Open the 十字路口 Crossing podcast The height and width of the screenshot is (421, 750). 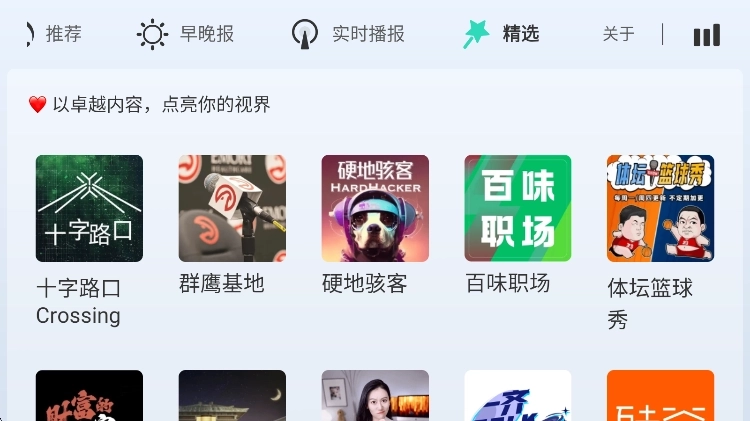click(x=89, y=209)
